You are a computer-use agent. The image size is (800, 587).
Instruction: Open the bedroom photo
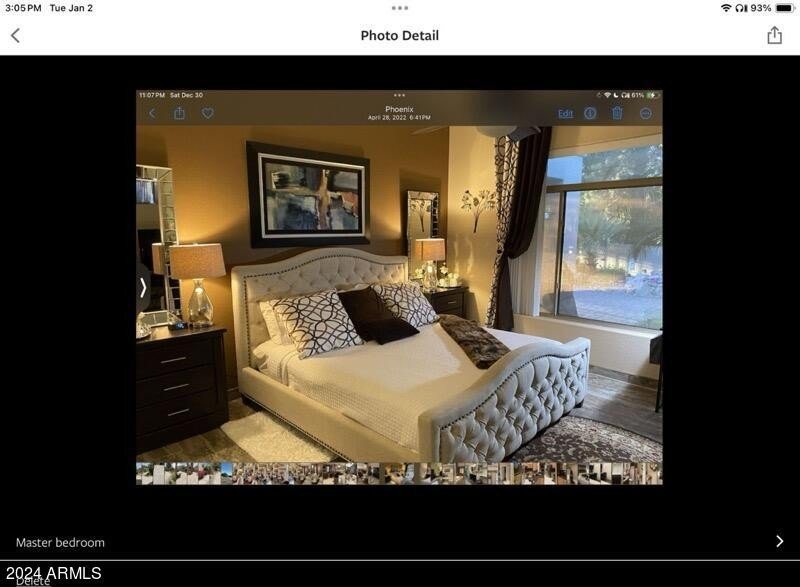(399, 288)
